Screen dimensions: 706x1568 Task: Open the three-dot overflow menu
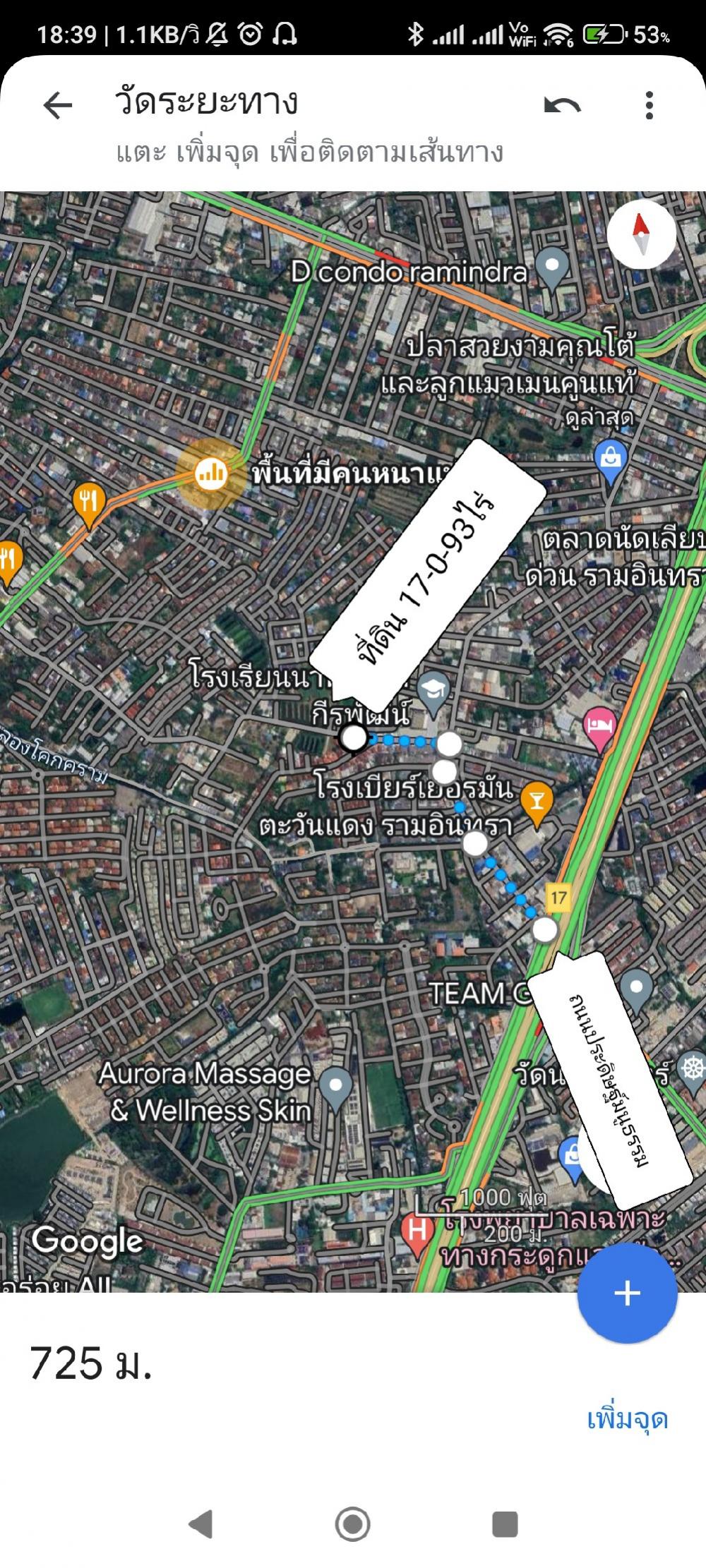pyautogui.click(x=649, y=106)
